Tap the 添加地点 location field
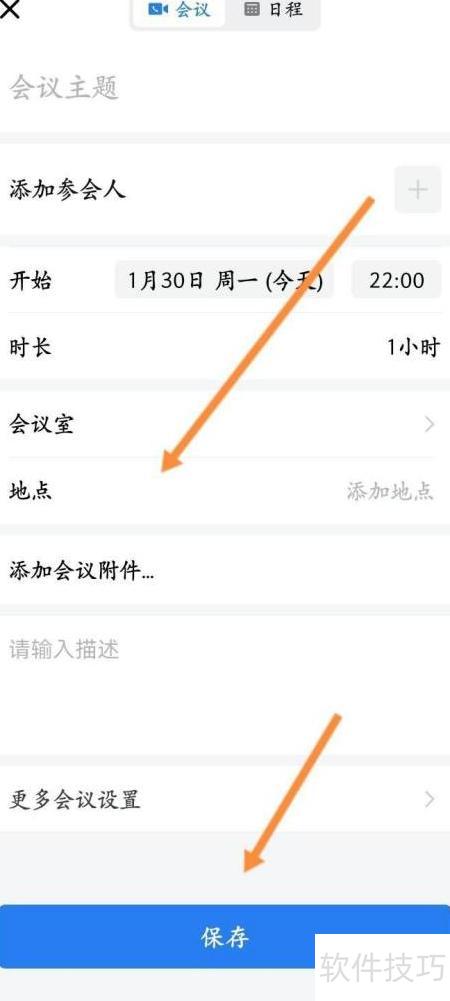The width and height of the screenshot is (450, 1001). click(x=390, y=491)
